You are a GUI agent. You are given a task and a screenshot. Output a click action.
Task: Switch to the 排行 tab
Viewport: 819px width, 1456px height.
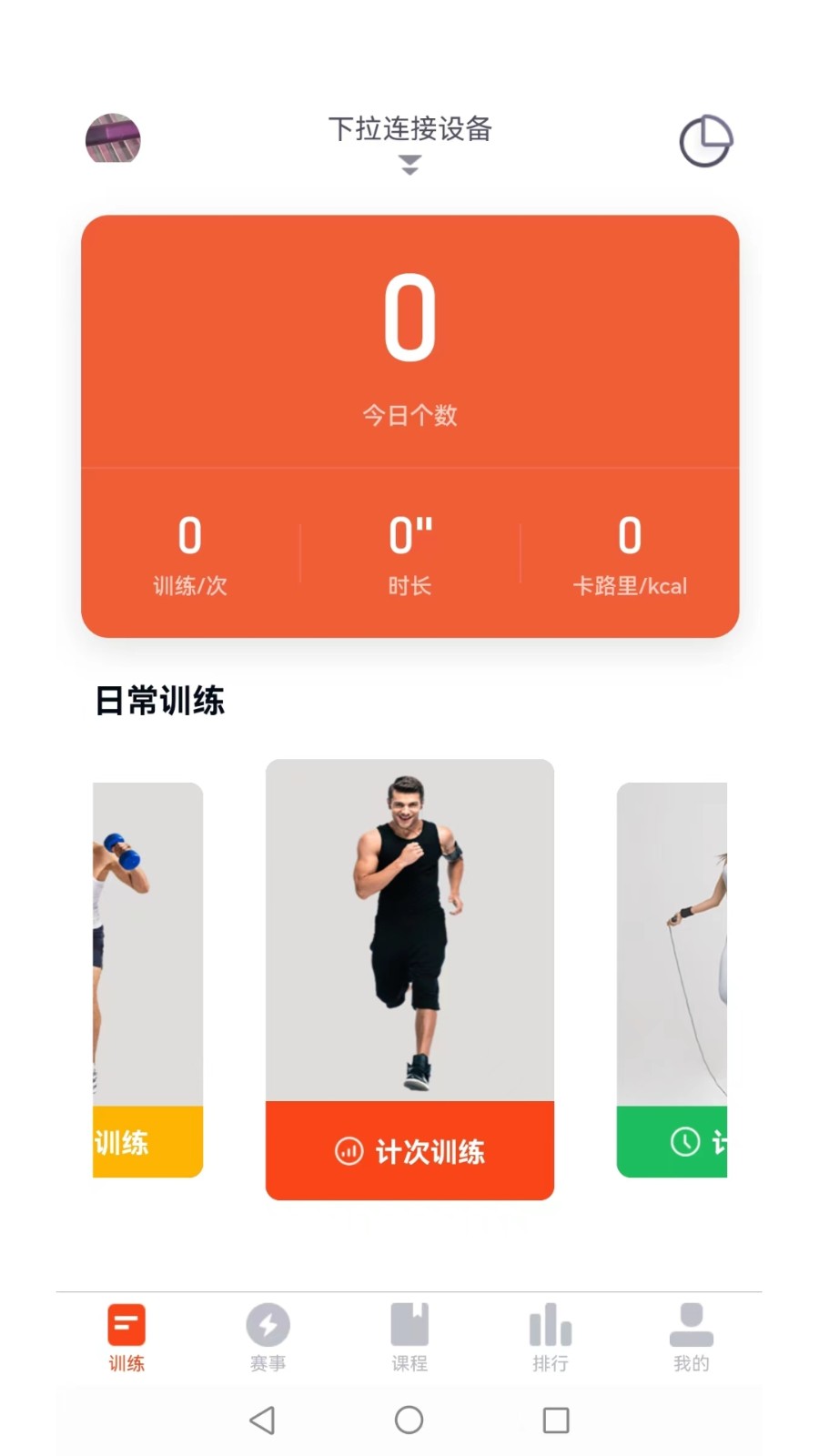[x=551, y=1336]
